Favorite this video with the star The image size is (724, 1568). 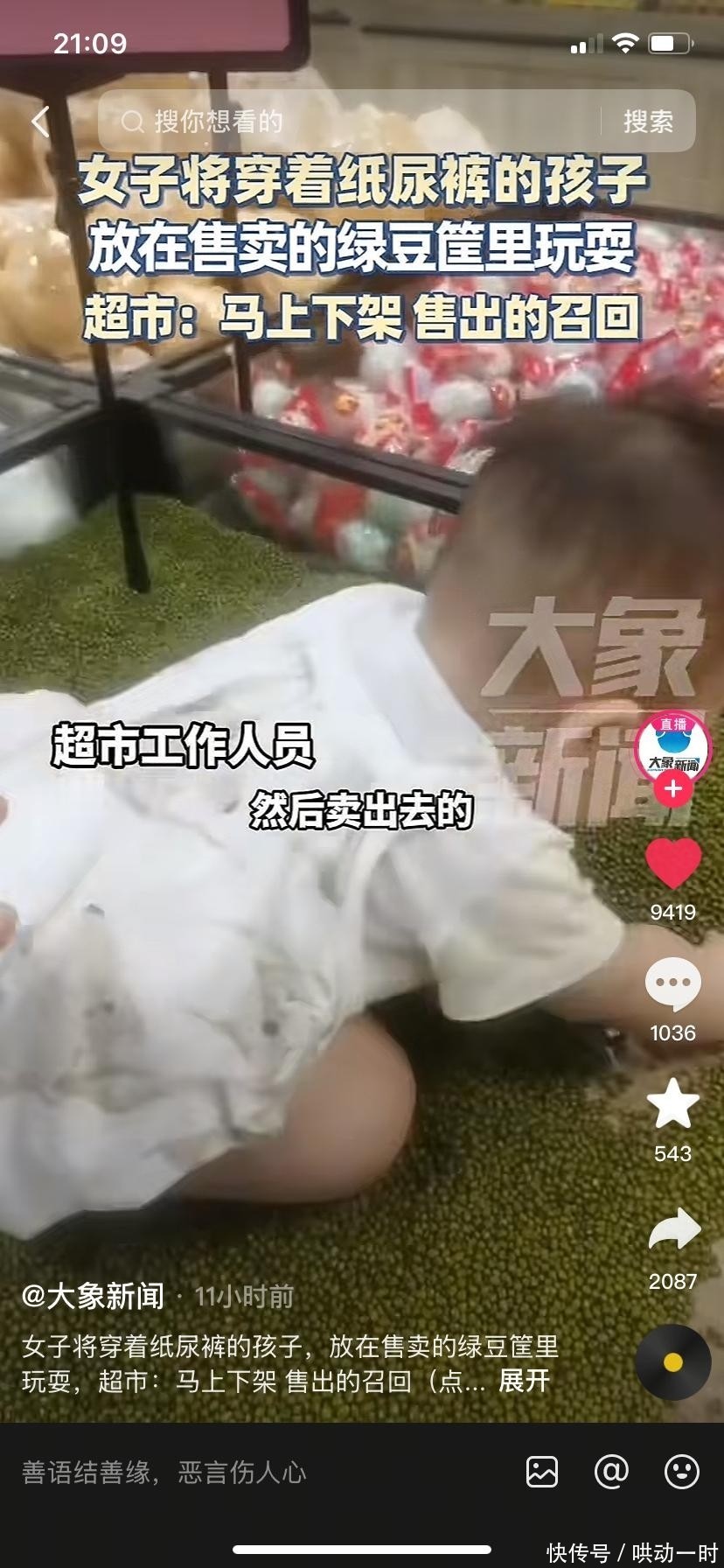click(x=672, y=1104)
